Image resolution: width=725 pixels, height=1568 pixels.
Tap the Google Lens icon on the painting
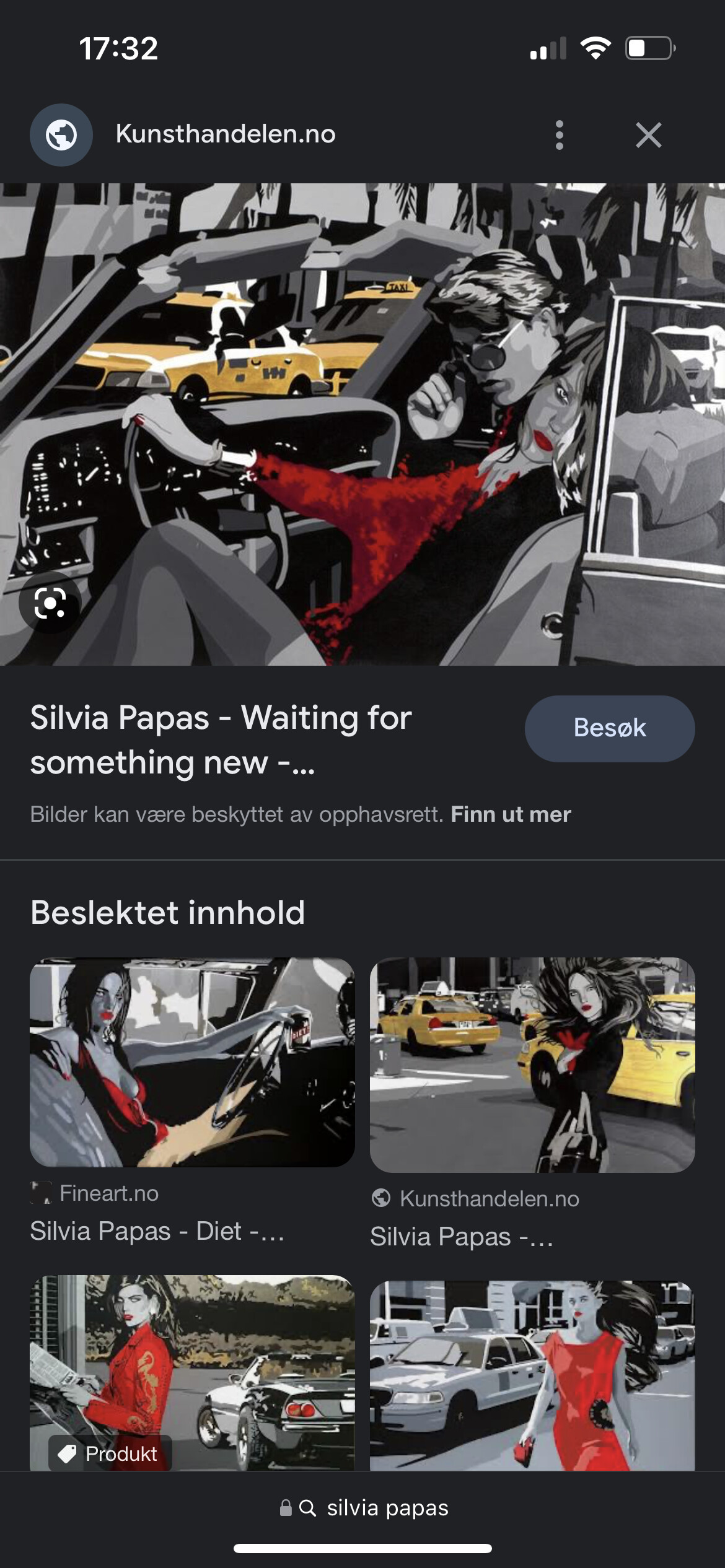50,603
